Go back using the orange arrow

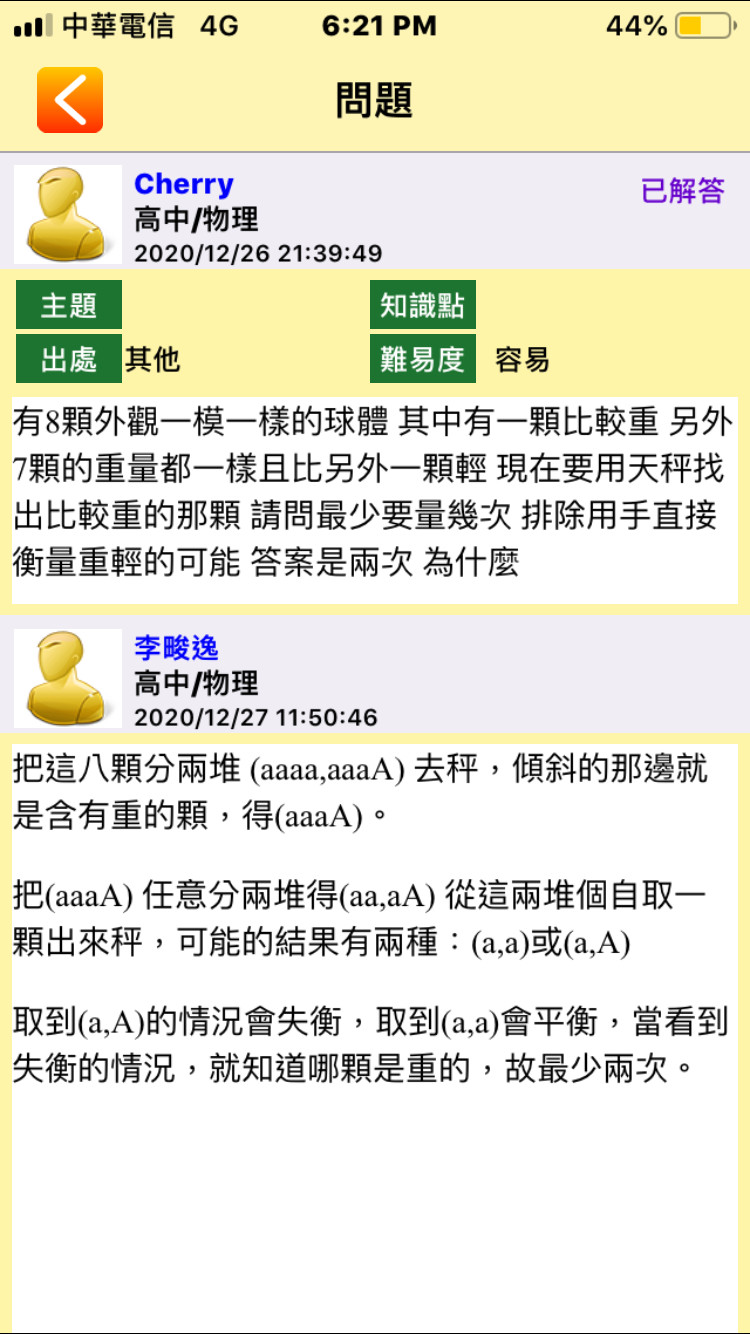[70, 100]
